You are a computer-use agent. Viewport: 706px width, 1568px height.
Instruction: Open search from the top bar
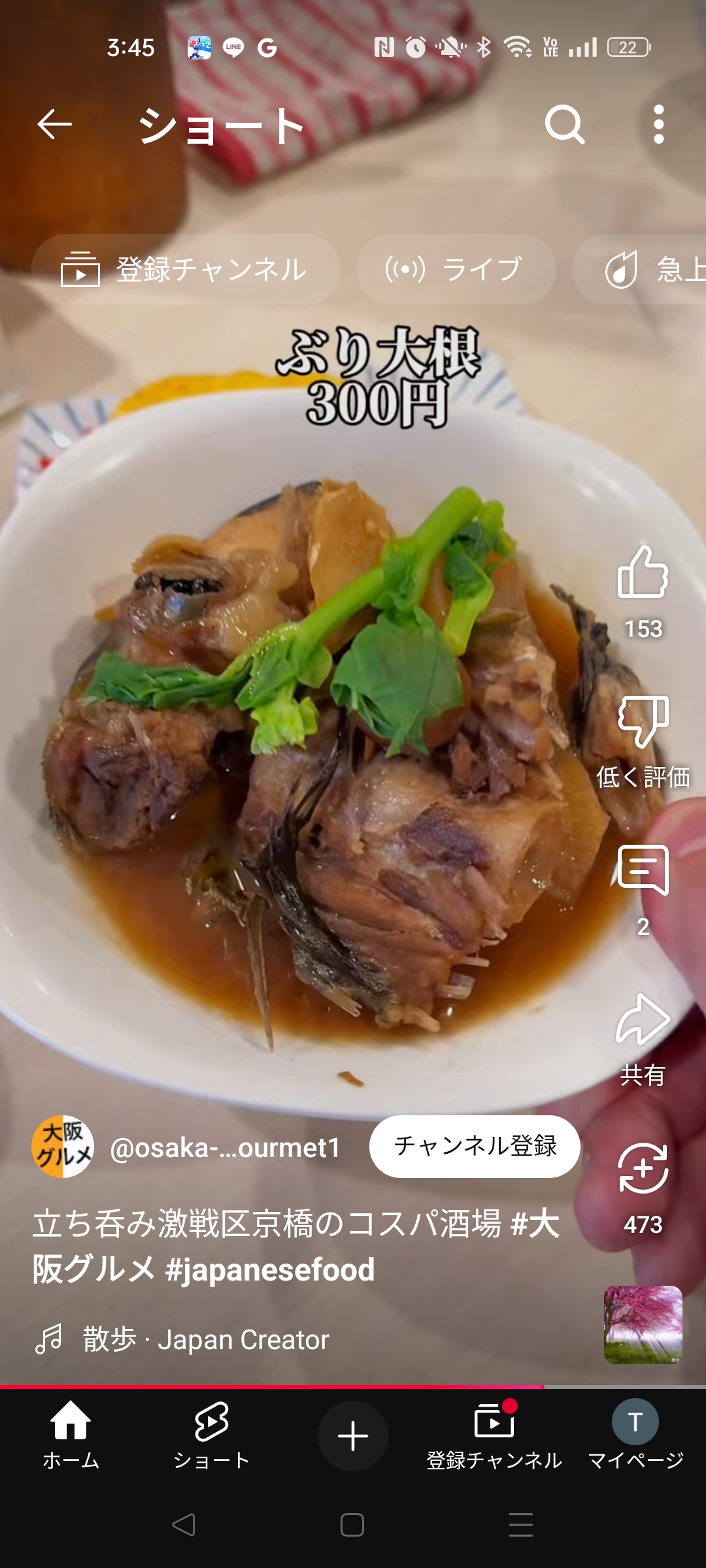(565, 124)
